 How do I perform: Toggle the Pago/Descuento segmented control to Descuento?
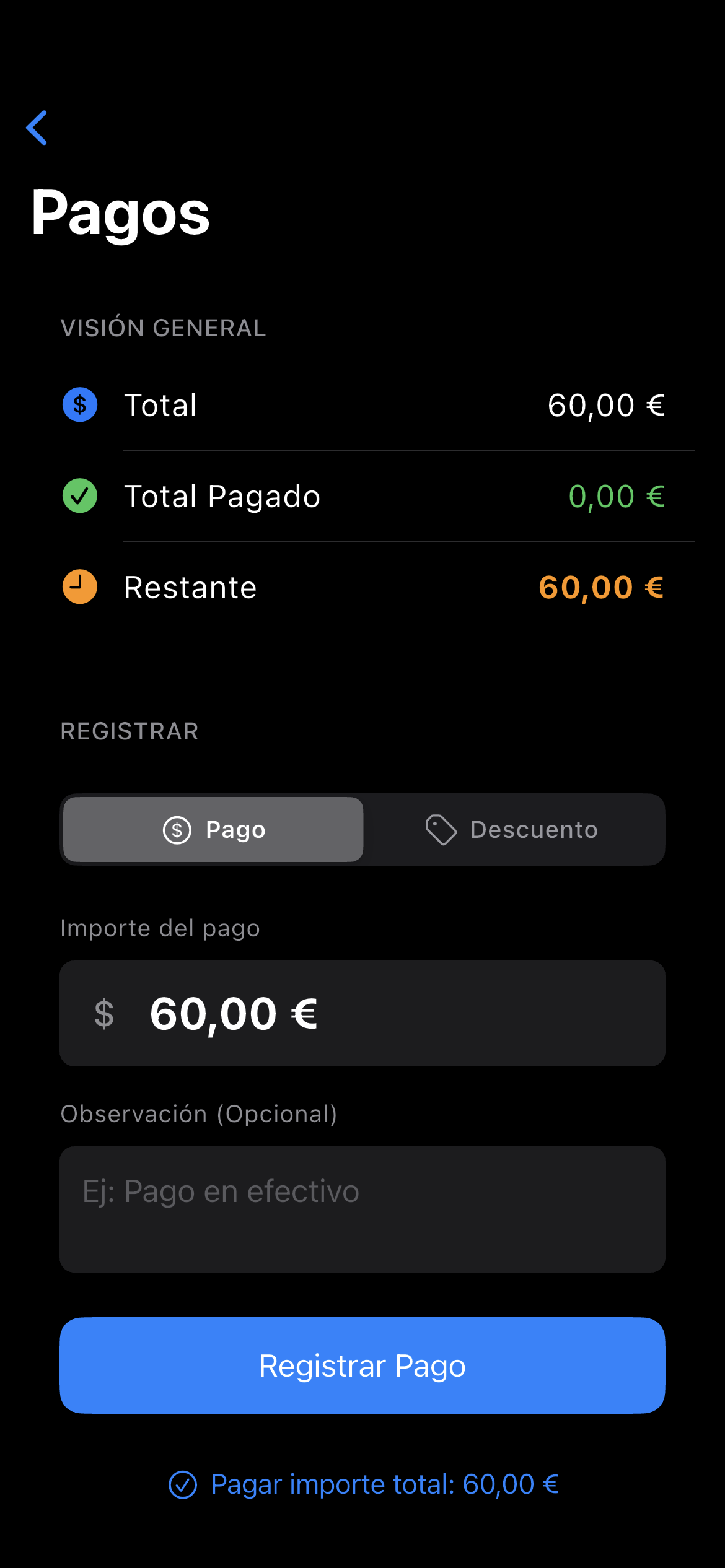coord(512,829)
